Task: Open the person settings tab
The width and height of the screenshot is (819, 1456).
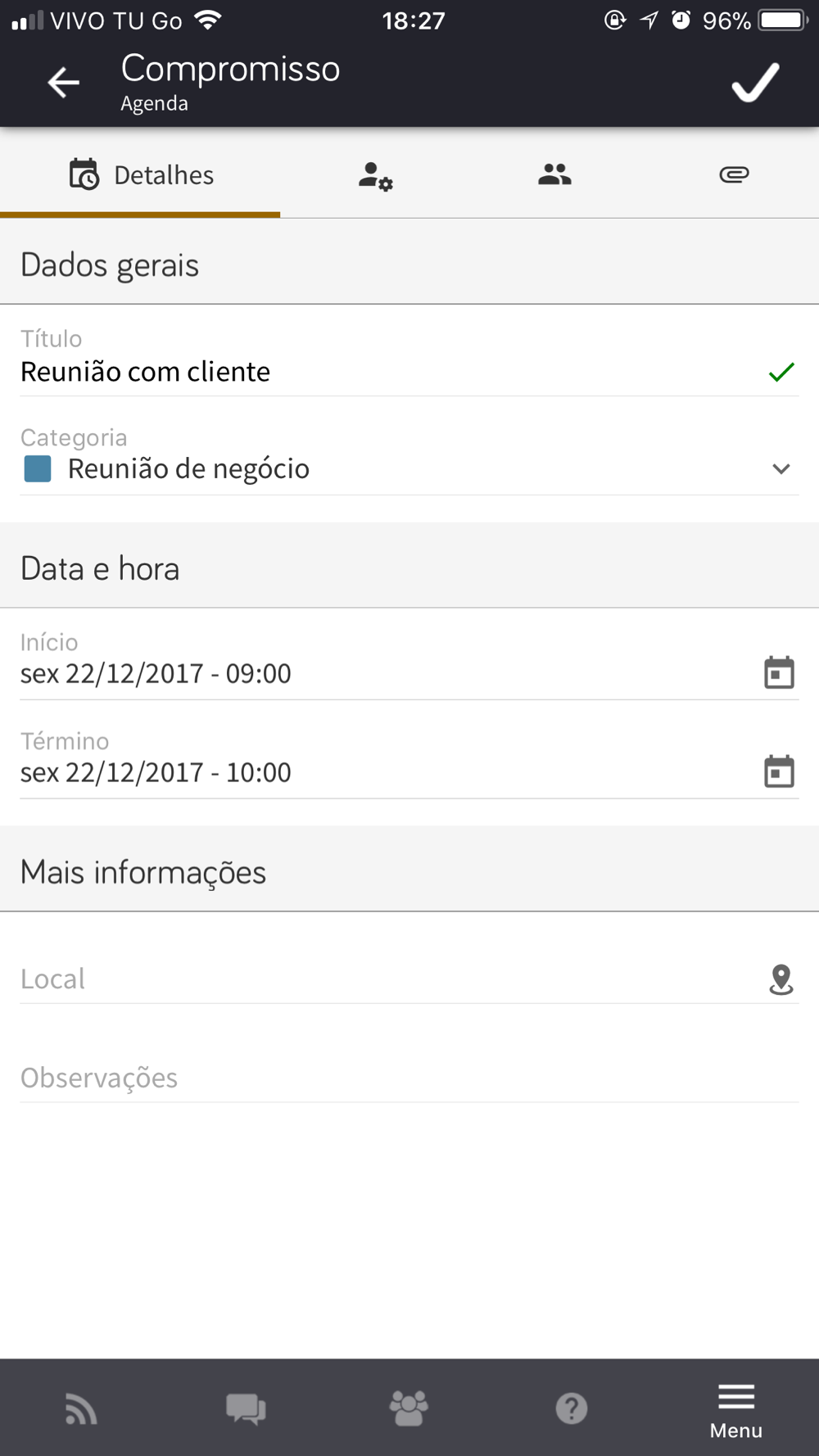Action: (x=375, y=175)
